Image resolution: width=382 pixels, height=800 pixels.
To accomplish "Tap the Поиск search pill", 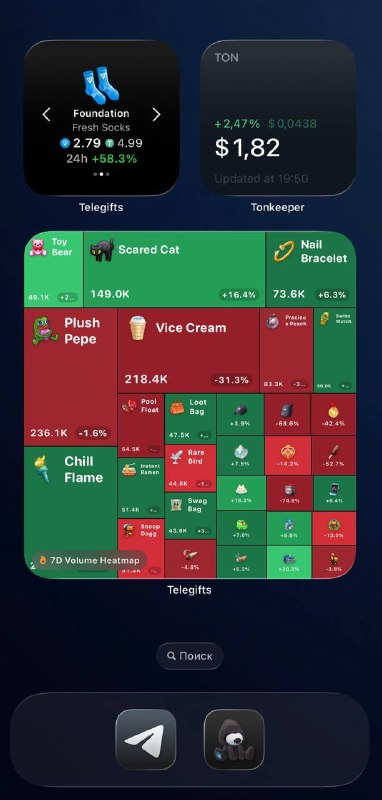I will click(189, 656).
